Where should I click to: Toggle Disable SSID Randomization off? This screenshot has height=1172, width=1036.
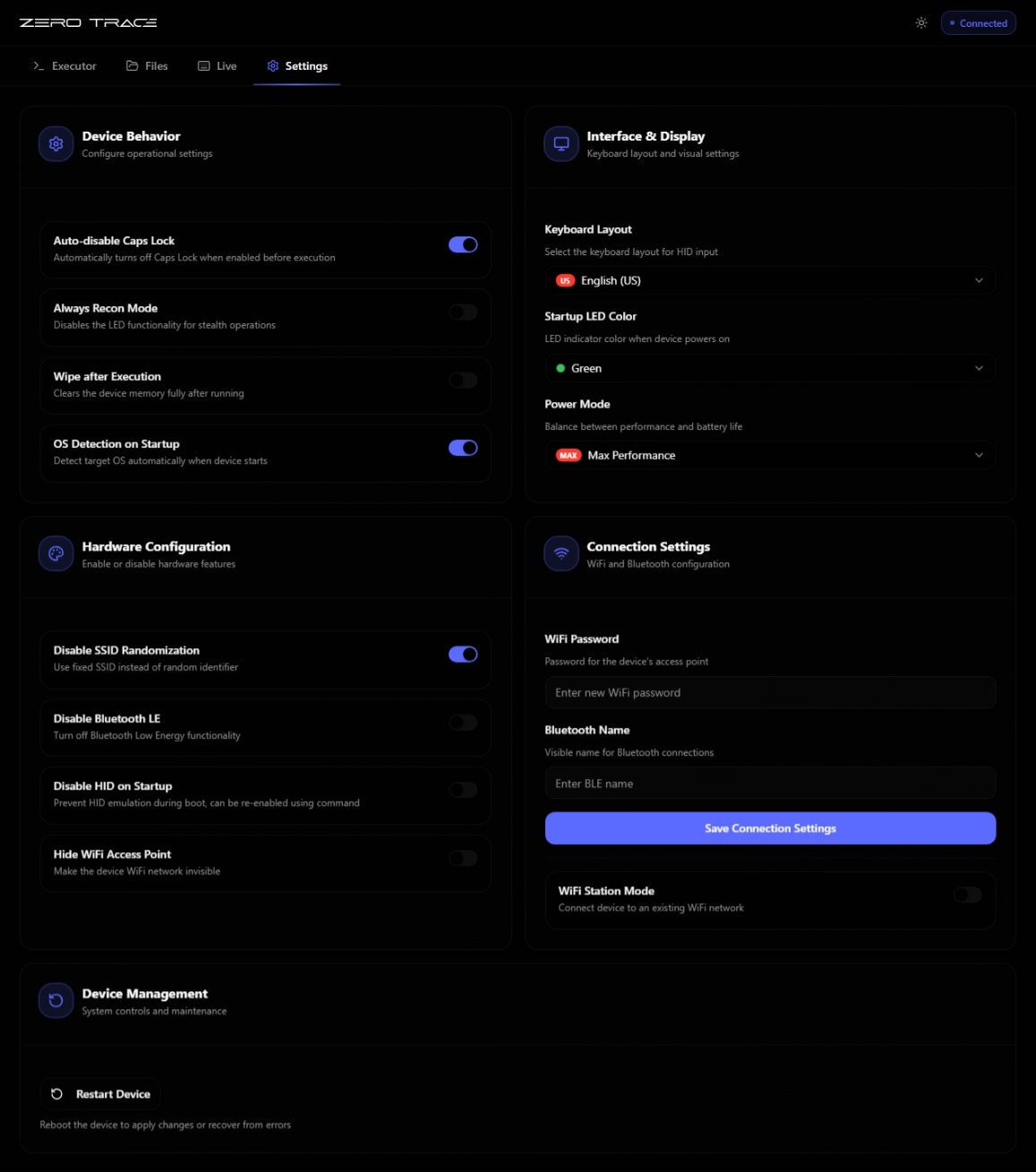(463, 654)
